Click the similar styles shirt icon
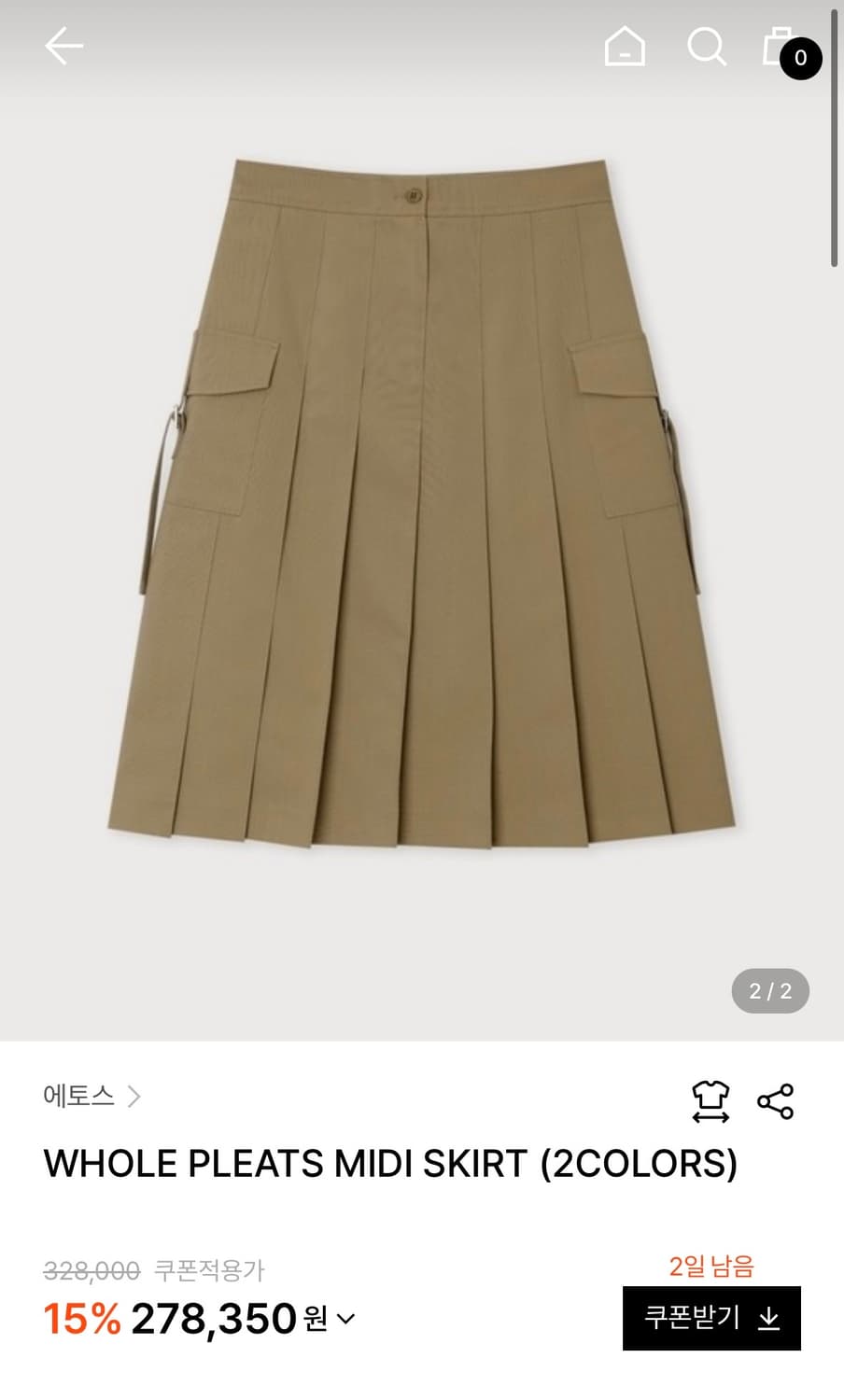 tap(710, 1101)
